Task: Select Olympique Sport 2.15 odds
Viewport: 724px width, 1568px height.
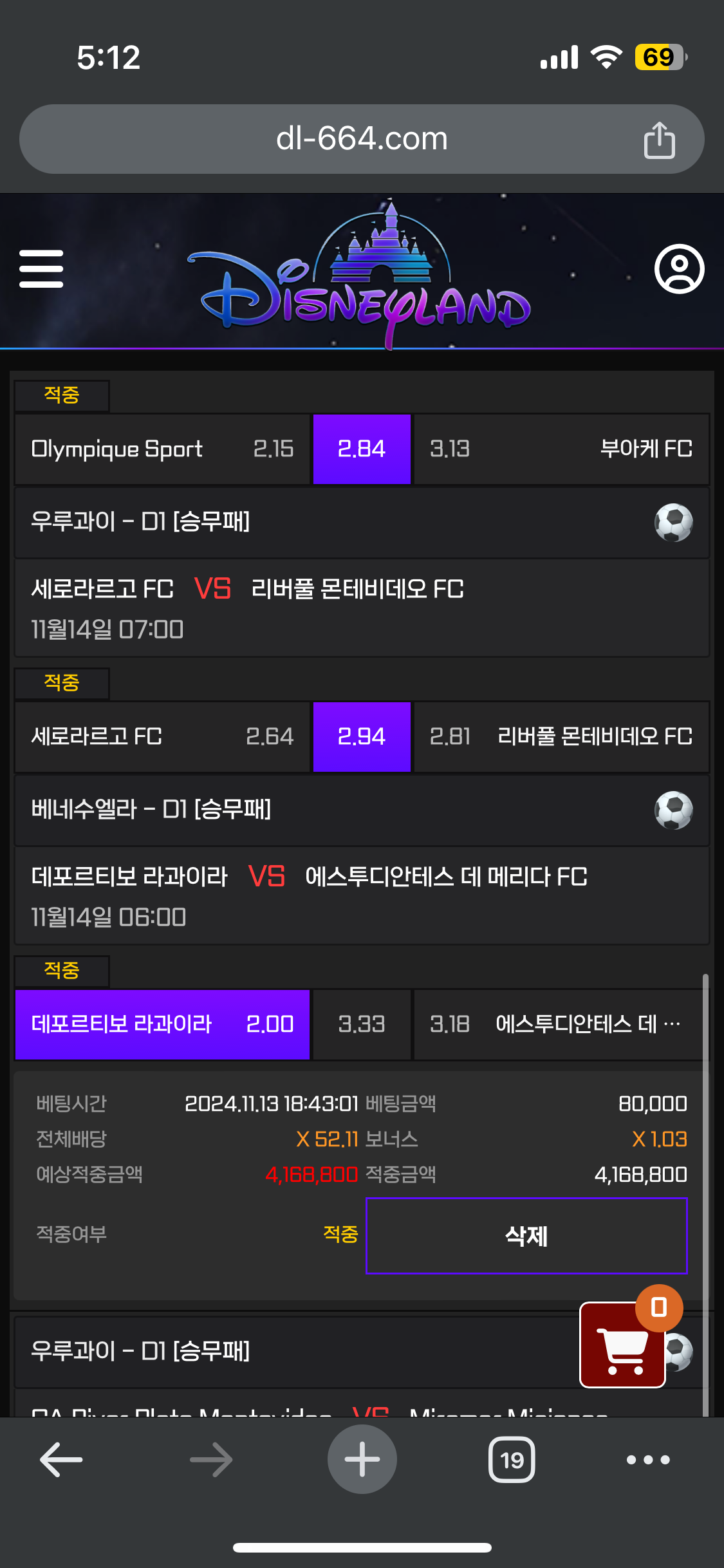Action: click(x=162, y=449)
